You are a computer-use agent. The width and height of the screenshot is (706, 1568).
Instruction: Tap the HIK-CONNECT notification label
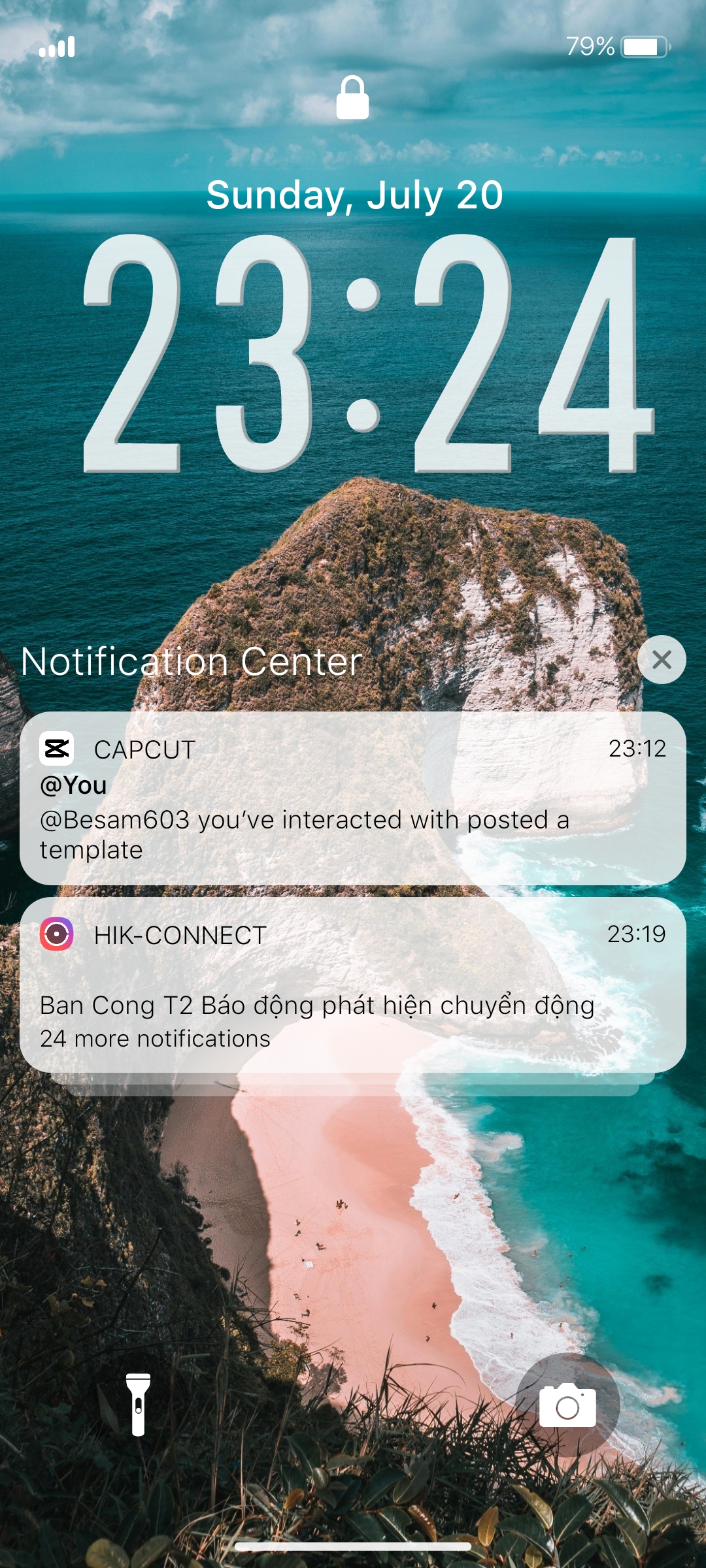pos(176,935)
